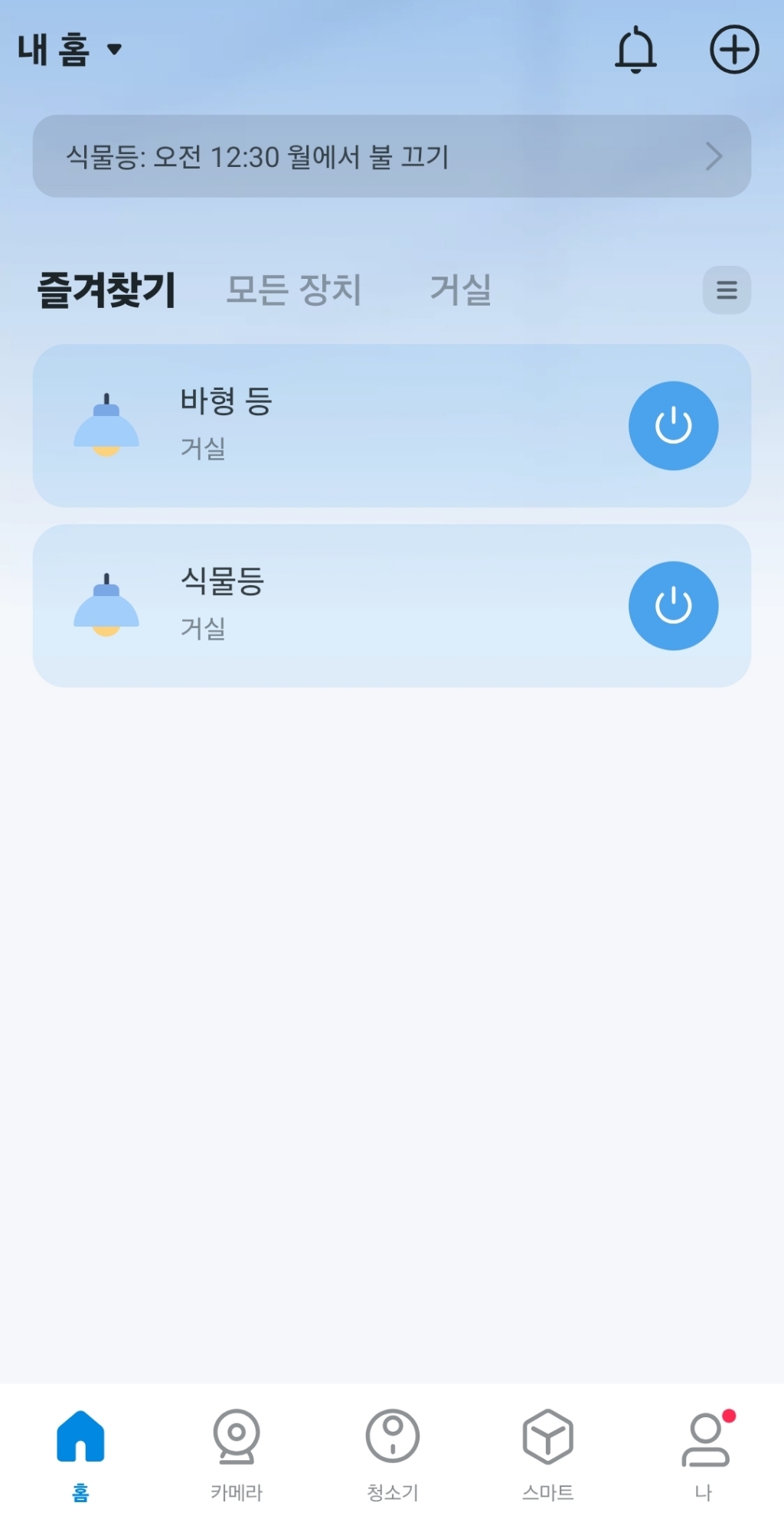Open the list layout options menu

click(727, 290)
